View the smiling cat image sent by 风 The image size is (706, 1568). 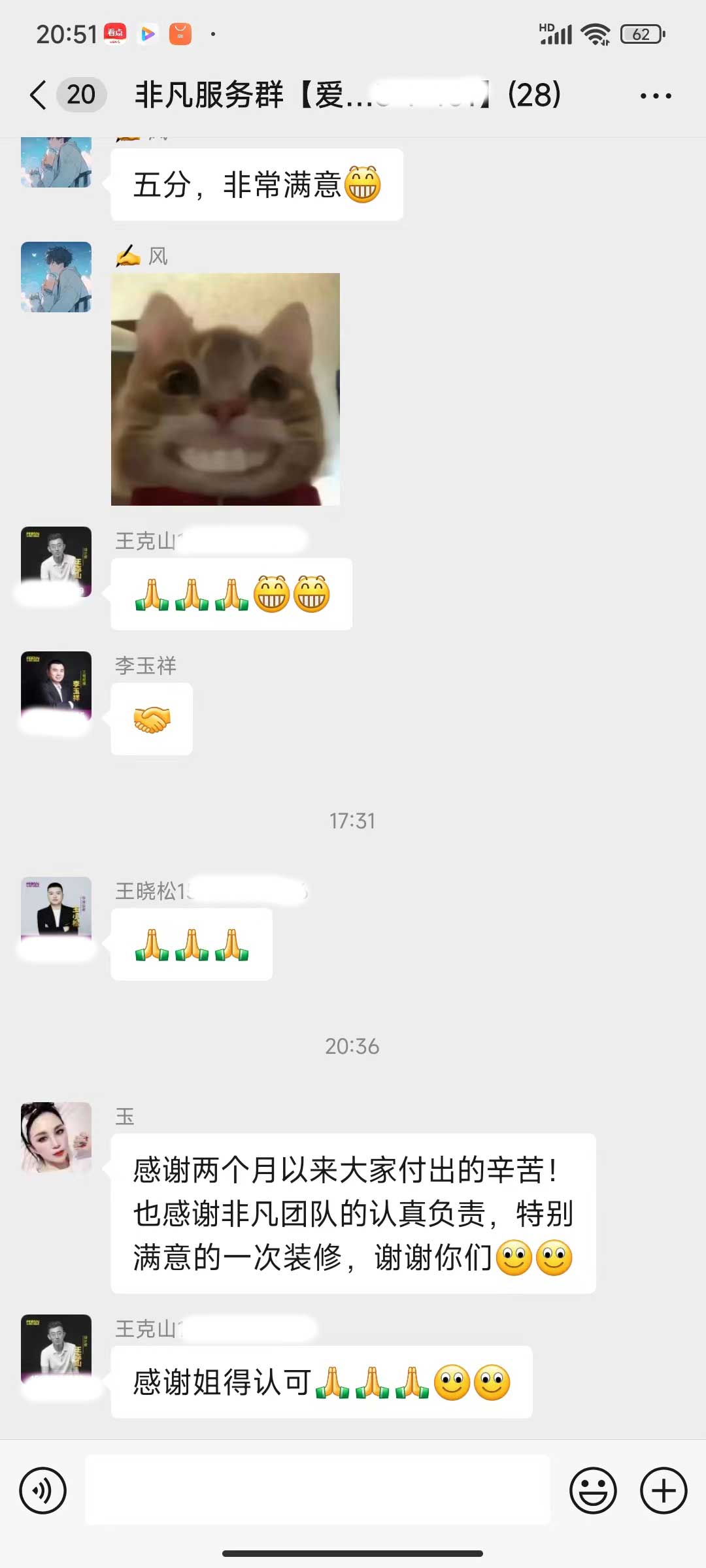(226, 389)
